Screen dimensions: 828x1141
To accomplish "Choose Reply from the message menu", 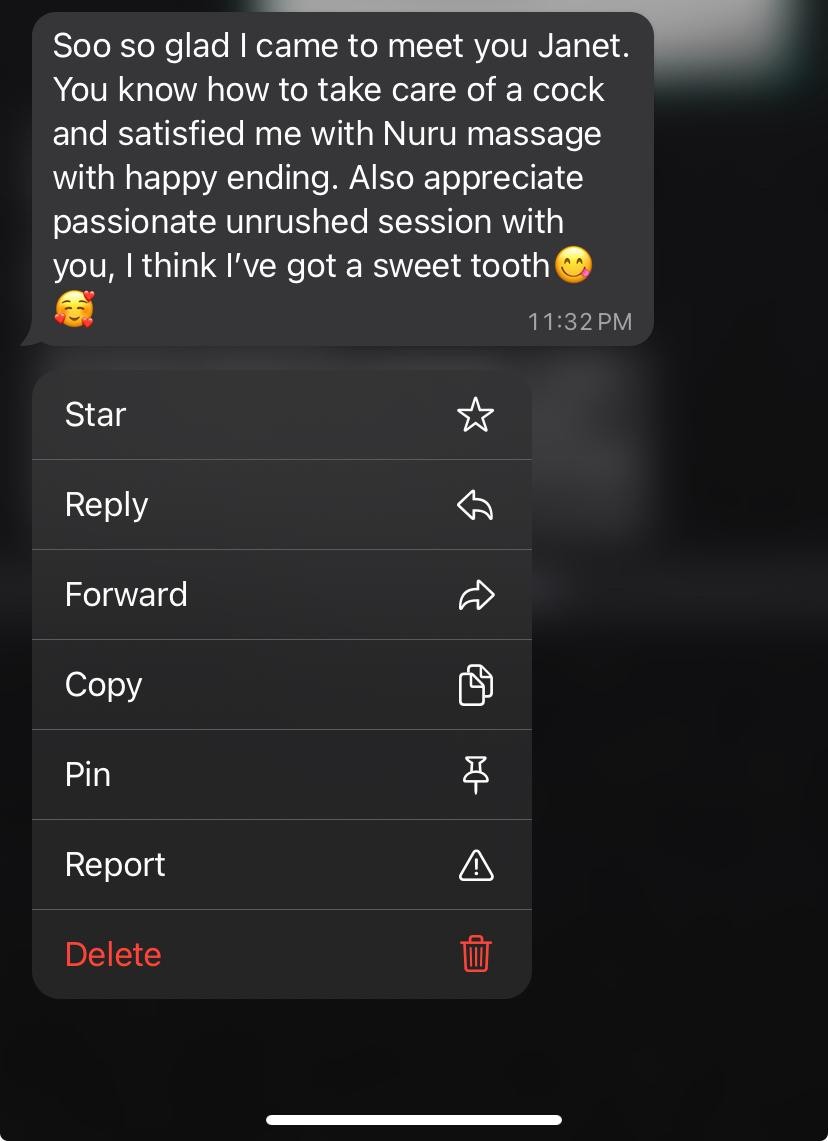I will point(281,505).
